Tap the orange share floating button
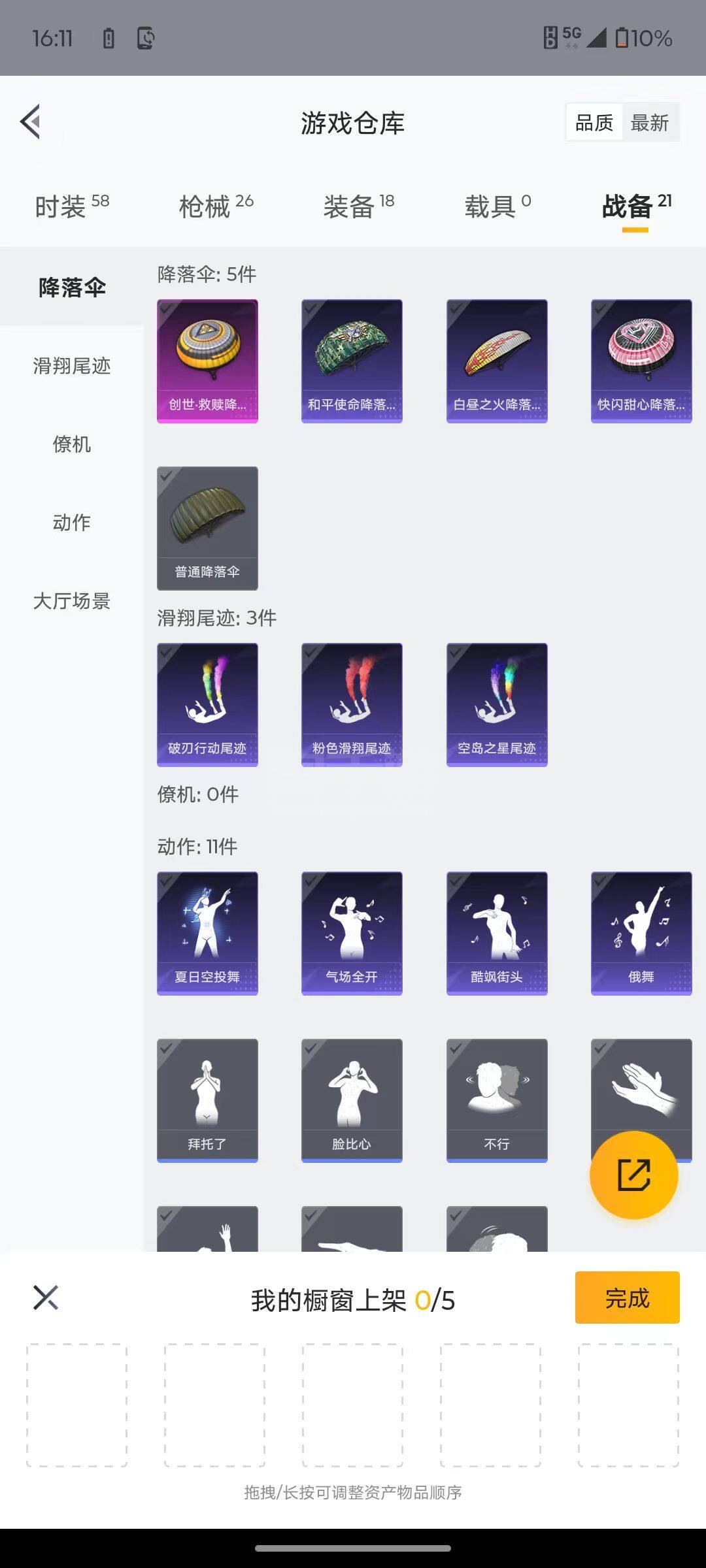 pyautogui.click(x=633, y=1175)
